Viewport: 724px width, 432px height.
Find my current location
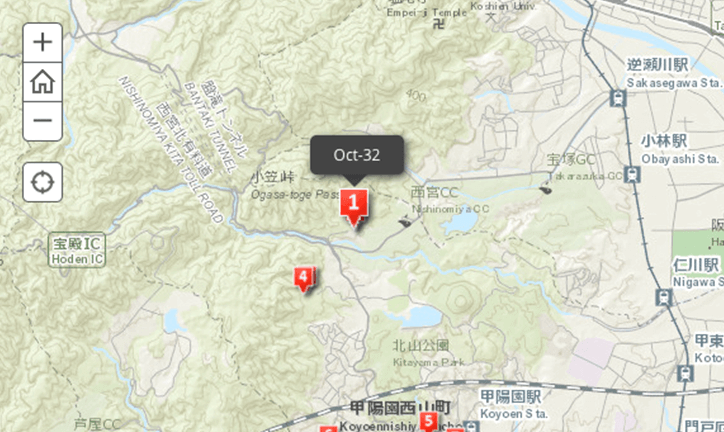tap(42, 182)
